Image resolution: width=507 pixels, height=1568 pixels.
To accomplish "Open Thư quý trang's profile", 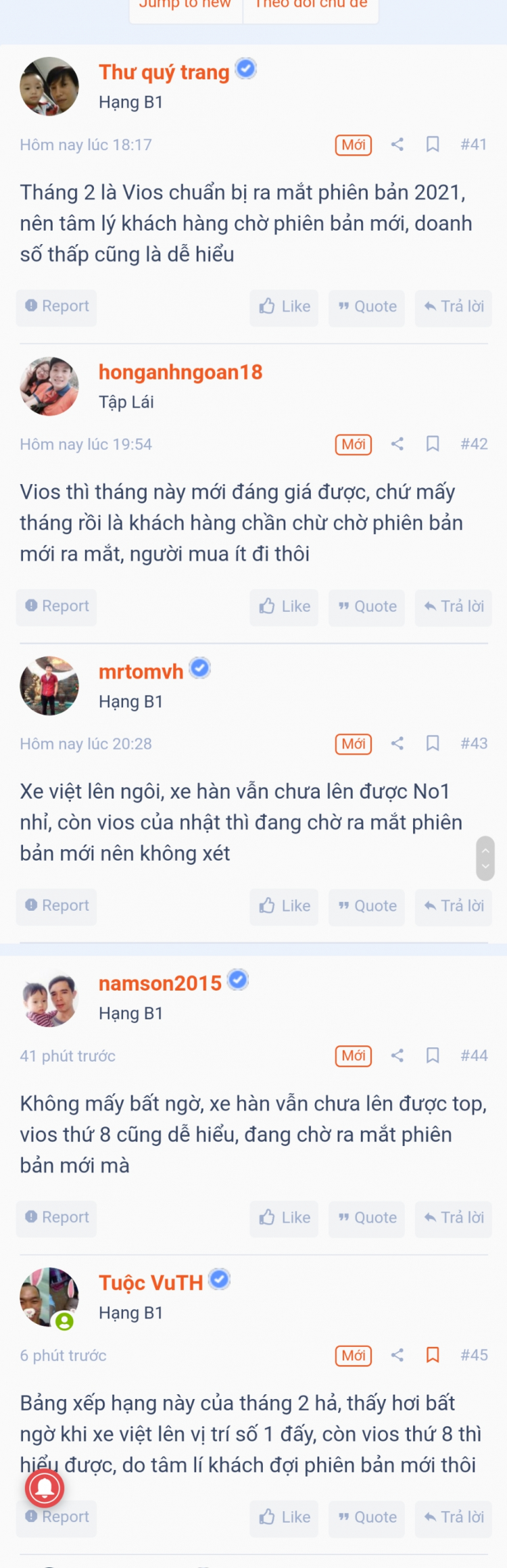I will pos(164,72).
